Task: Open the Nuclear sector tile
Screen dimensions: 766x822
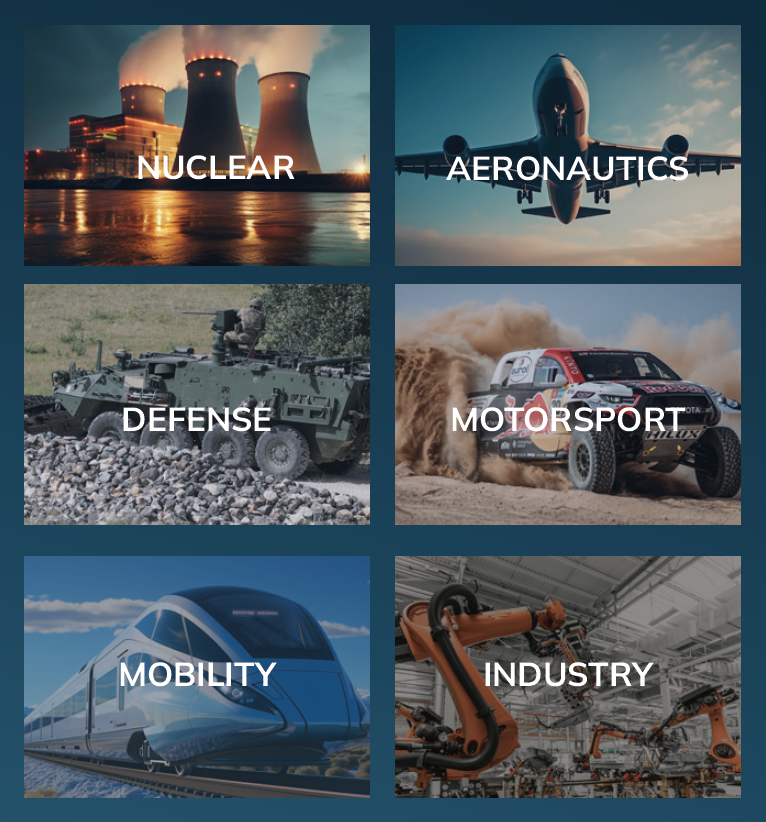Action: point(197,146)
